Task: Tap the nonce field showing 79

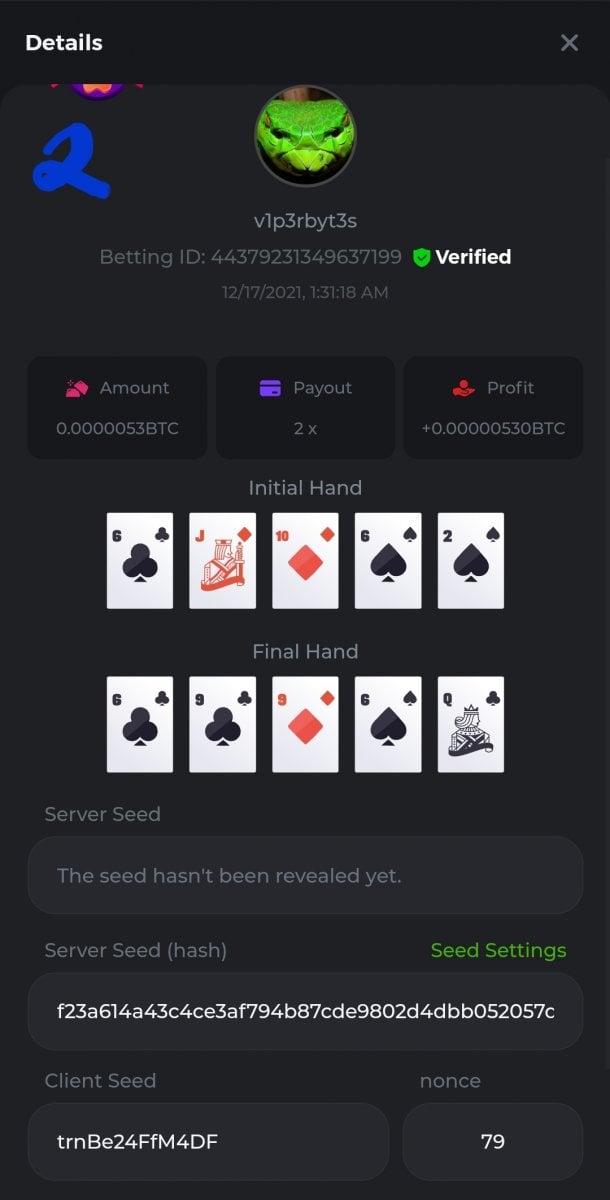Action: [x=492, y=1141]
